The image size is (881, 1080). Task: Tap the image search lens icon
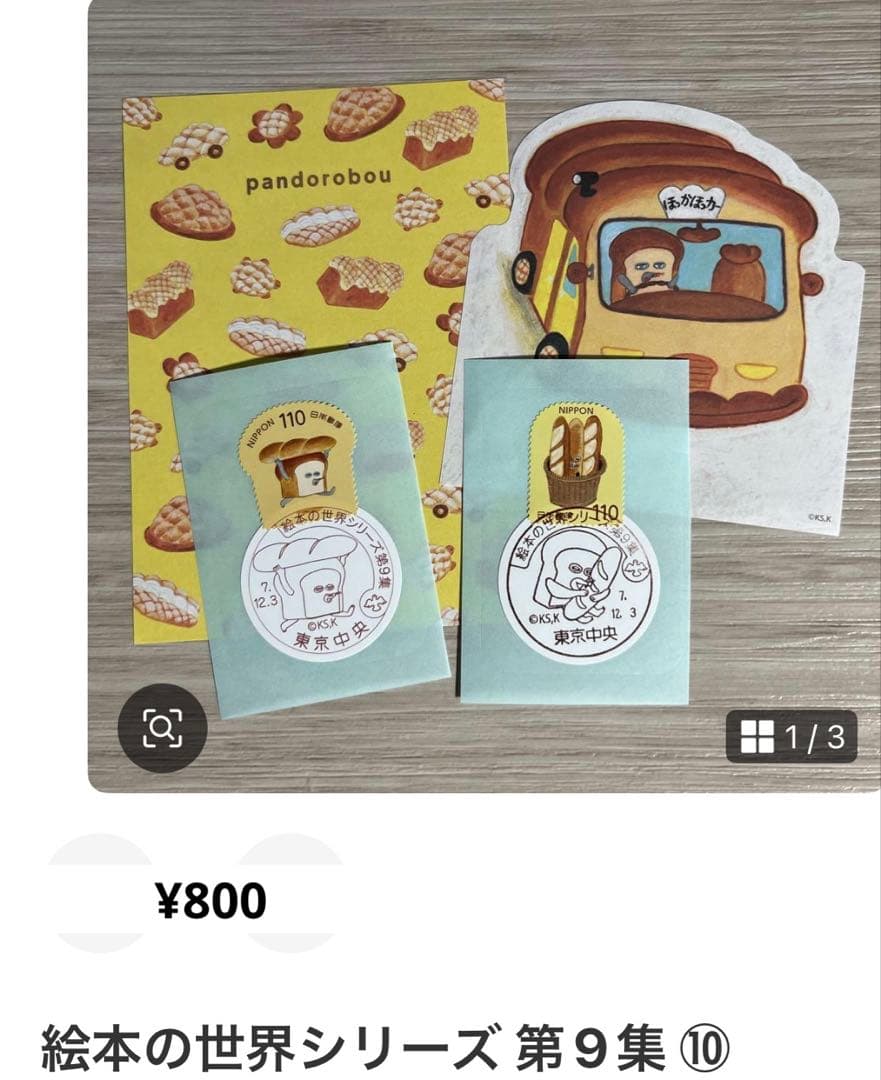[162, 729]
